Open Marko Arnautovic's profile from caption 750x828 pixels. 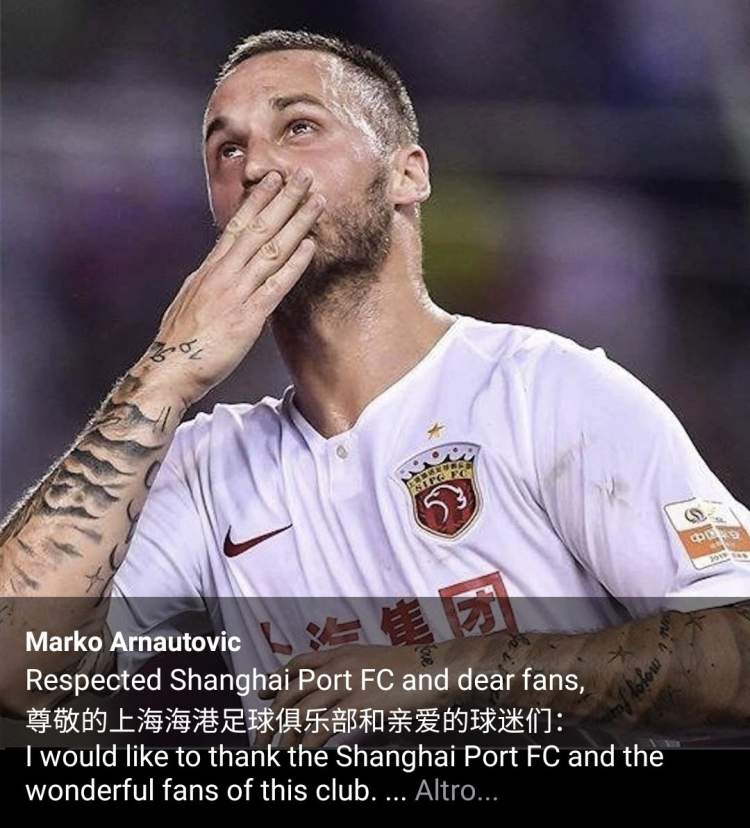click(133, 642)
